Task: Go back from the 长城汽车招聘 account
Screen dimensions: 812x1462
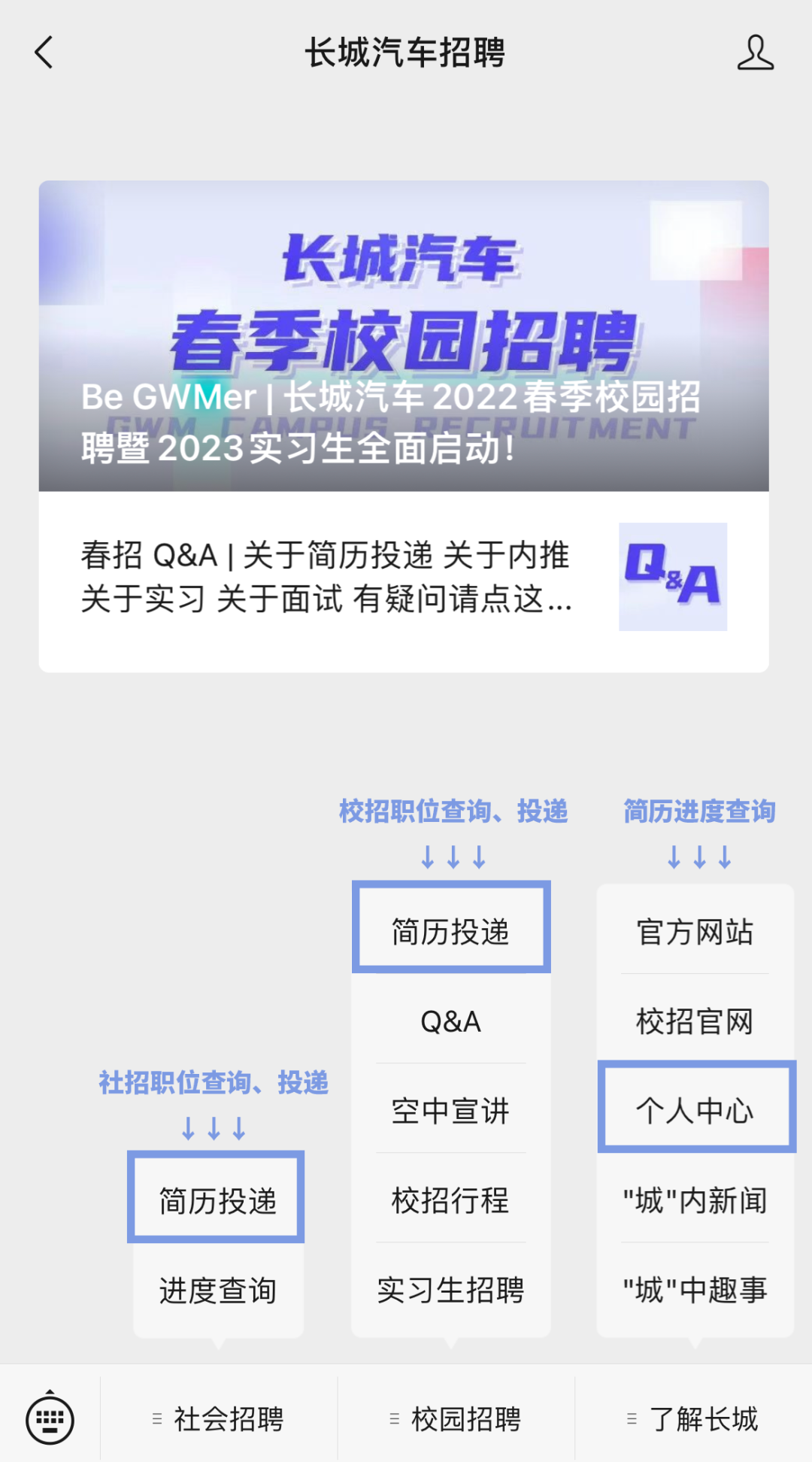Action: pos(44,53)
